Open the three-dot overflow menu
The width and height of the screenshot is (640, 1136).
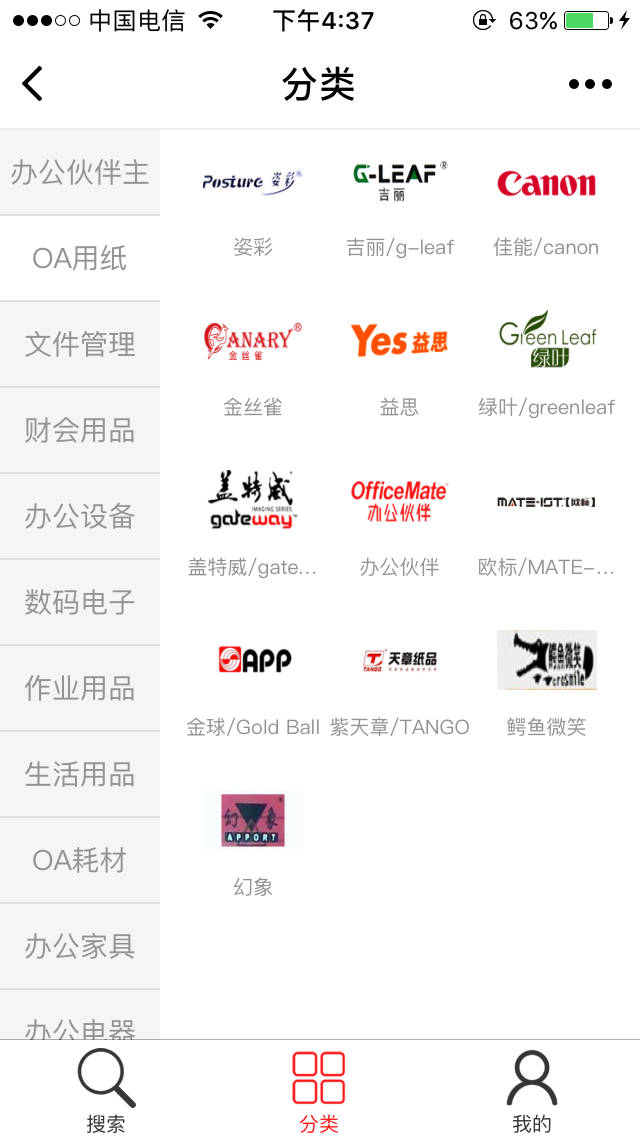pos(590,84)
